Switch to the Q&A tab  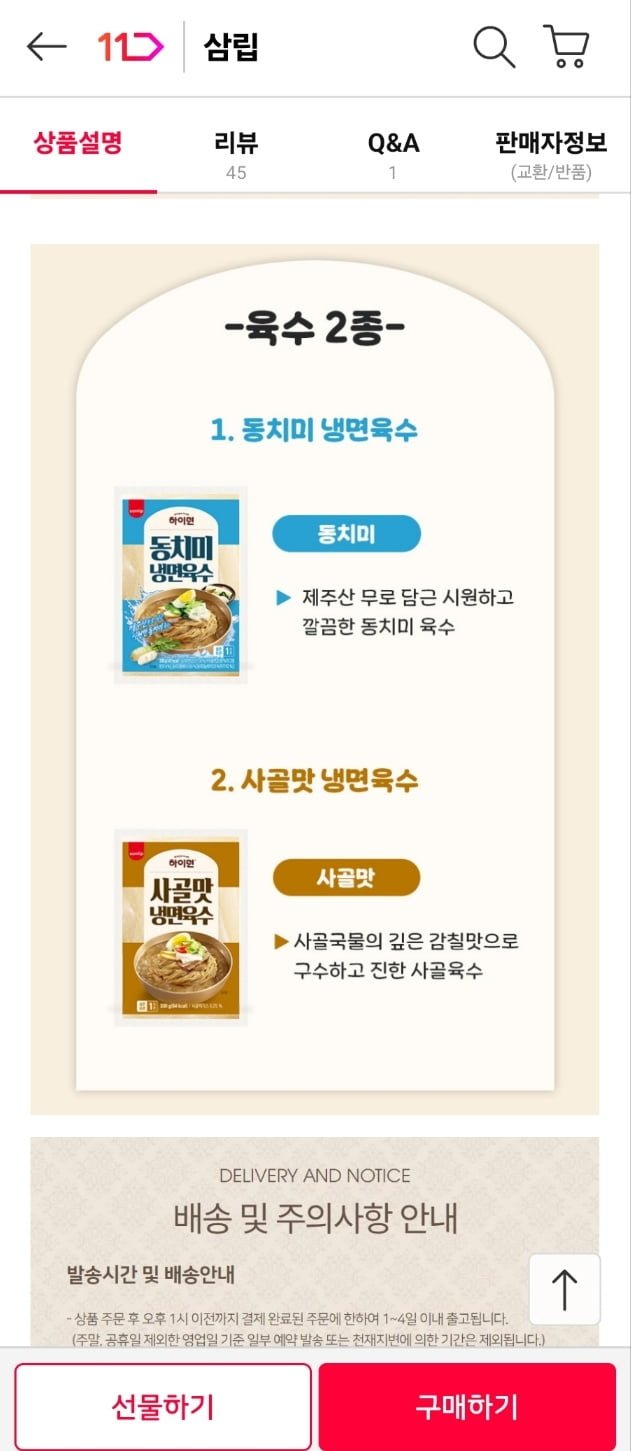point(393,154)
